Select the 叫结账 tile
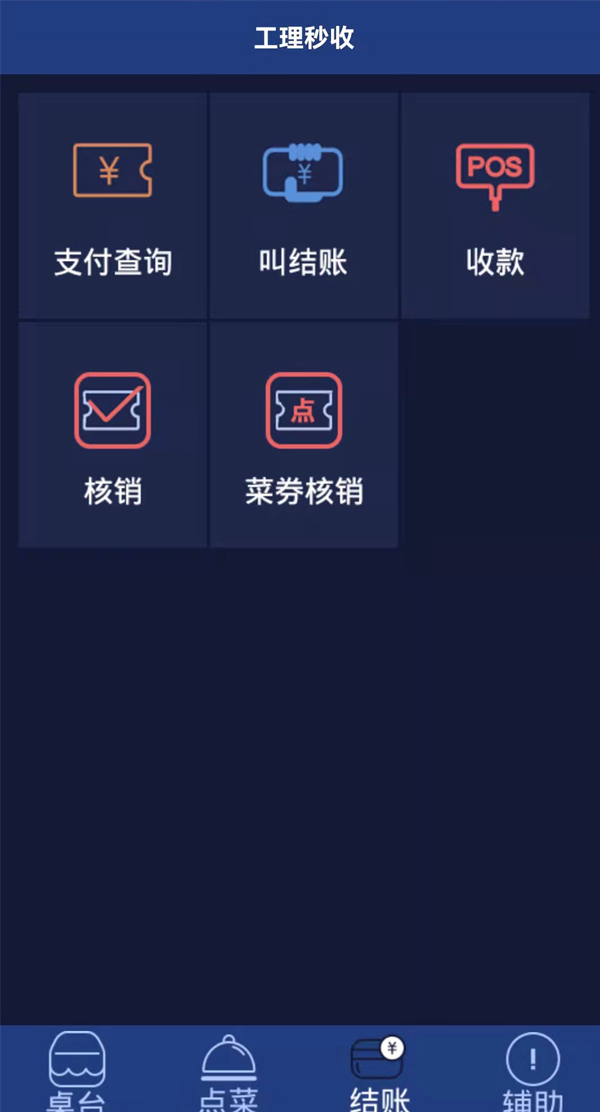This screenshot has height=1112, width=600. [x=304, y=206]
